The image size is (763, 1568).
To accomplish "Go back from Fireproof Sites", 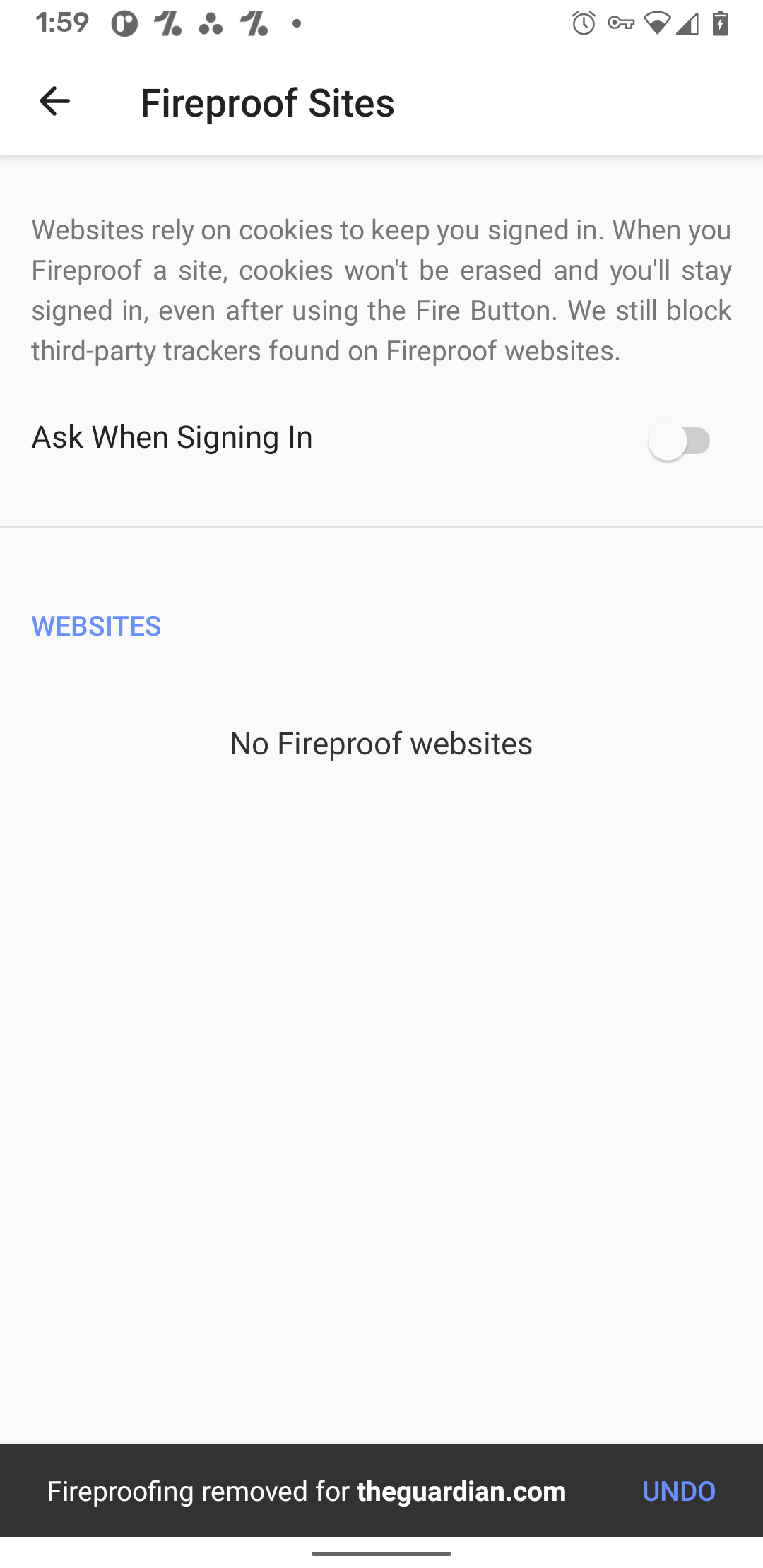I will point(54,102).
